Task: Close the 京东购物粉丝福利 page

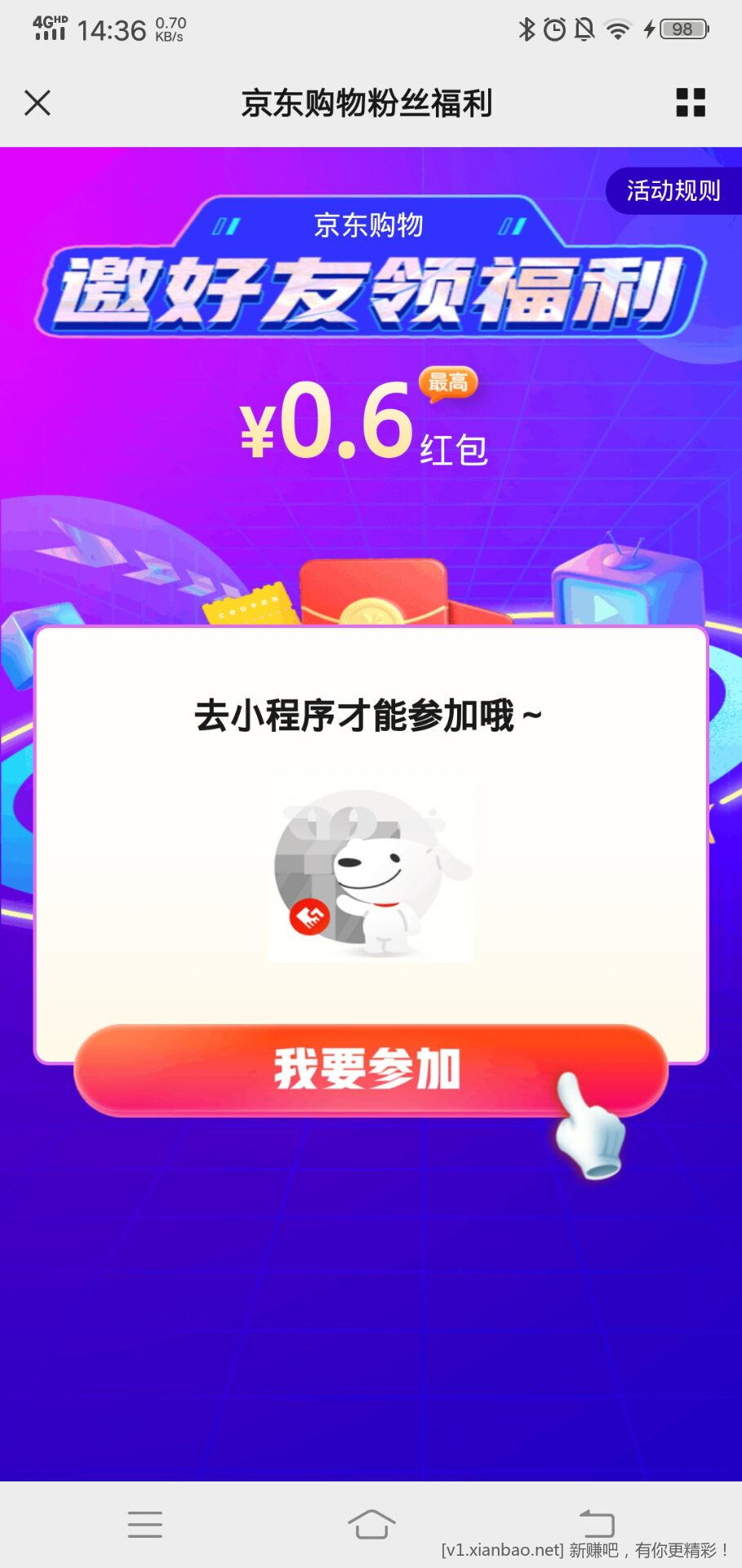Action: tap(38, 103)
